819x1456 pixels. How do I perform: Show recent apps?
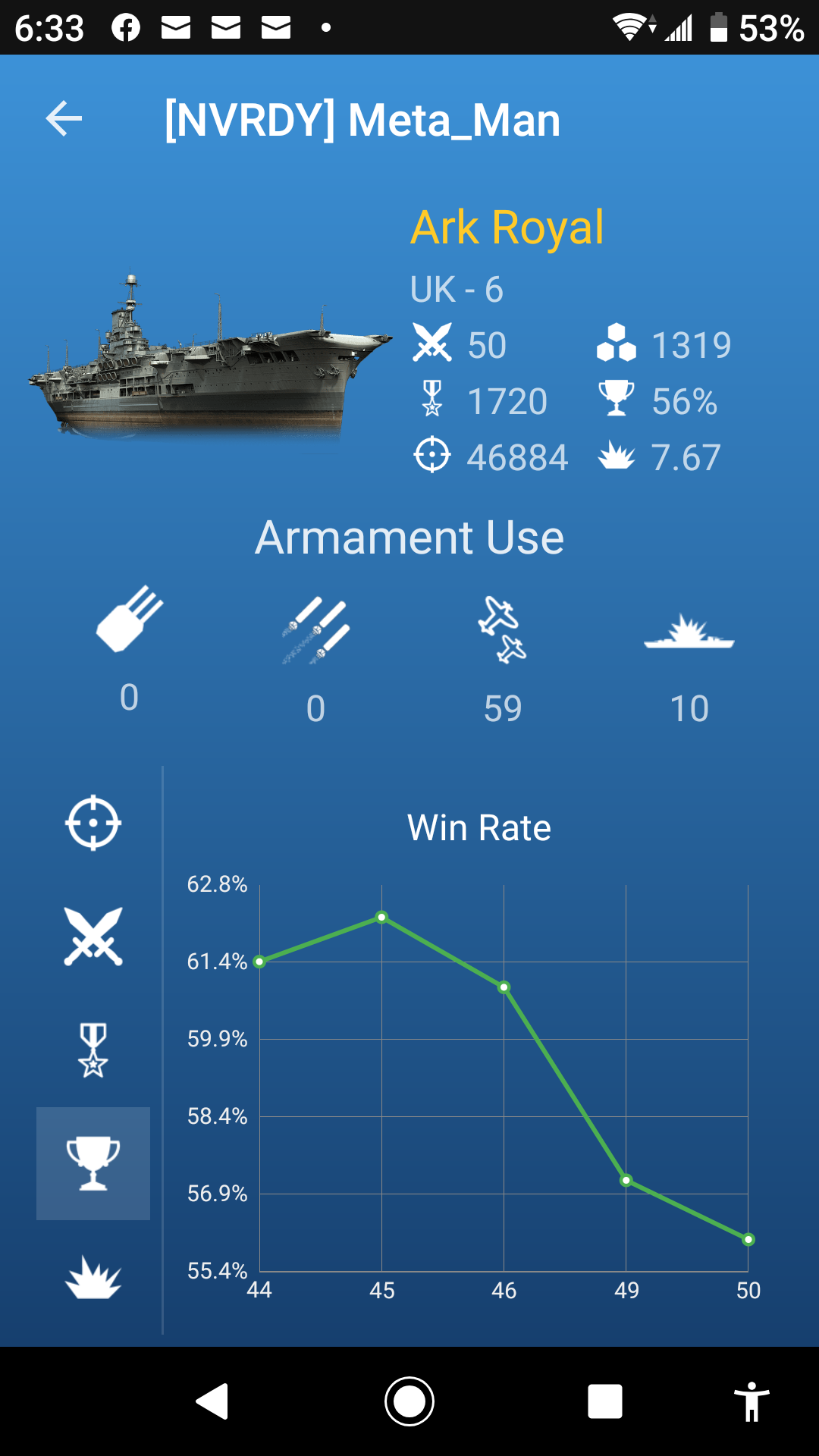click(x=604, y=1401)
